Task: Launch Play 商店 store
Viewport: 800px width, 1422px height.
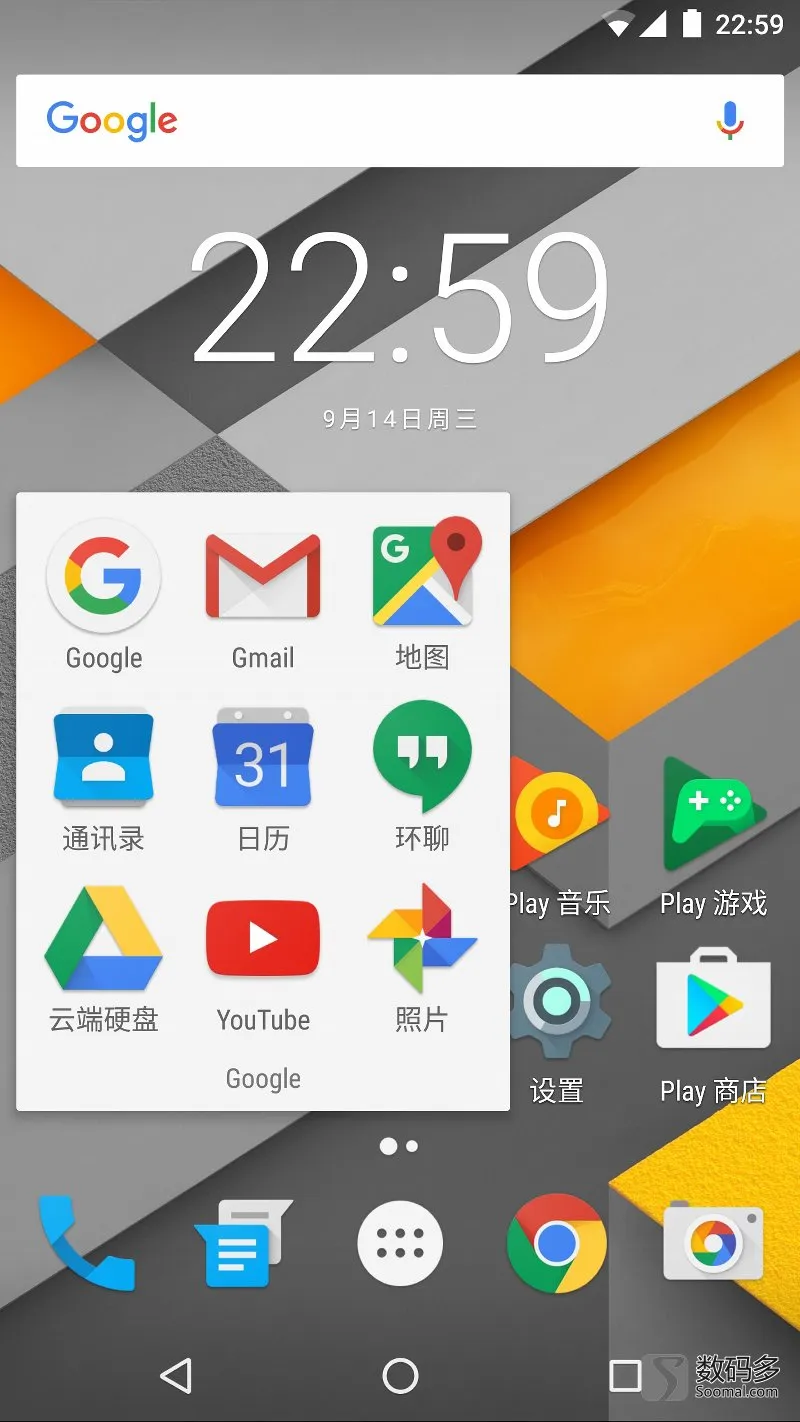Action: (713, 1005)
